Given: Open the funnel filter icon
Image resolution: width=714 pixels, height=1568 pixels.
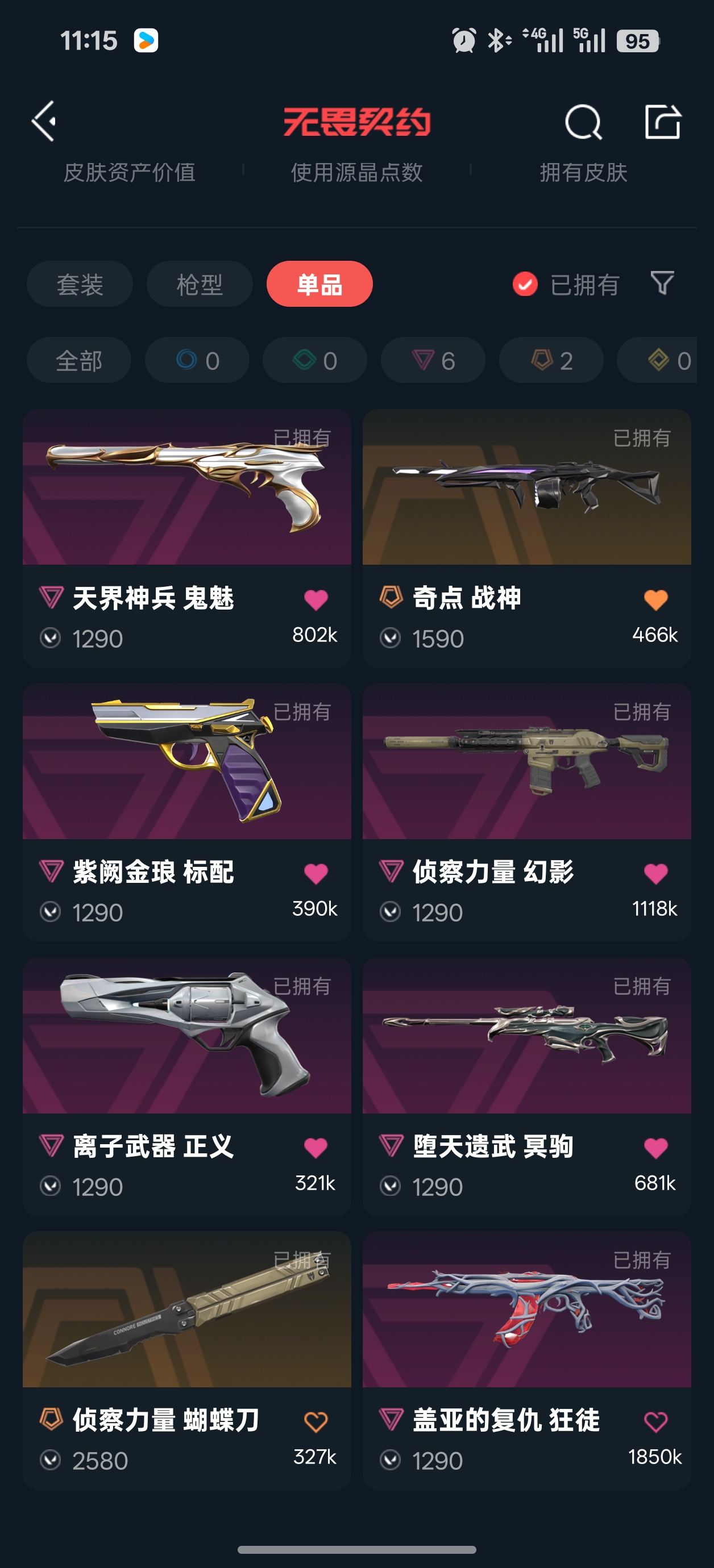Looking at the screenshot, I should 662,283.
